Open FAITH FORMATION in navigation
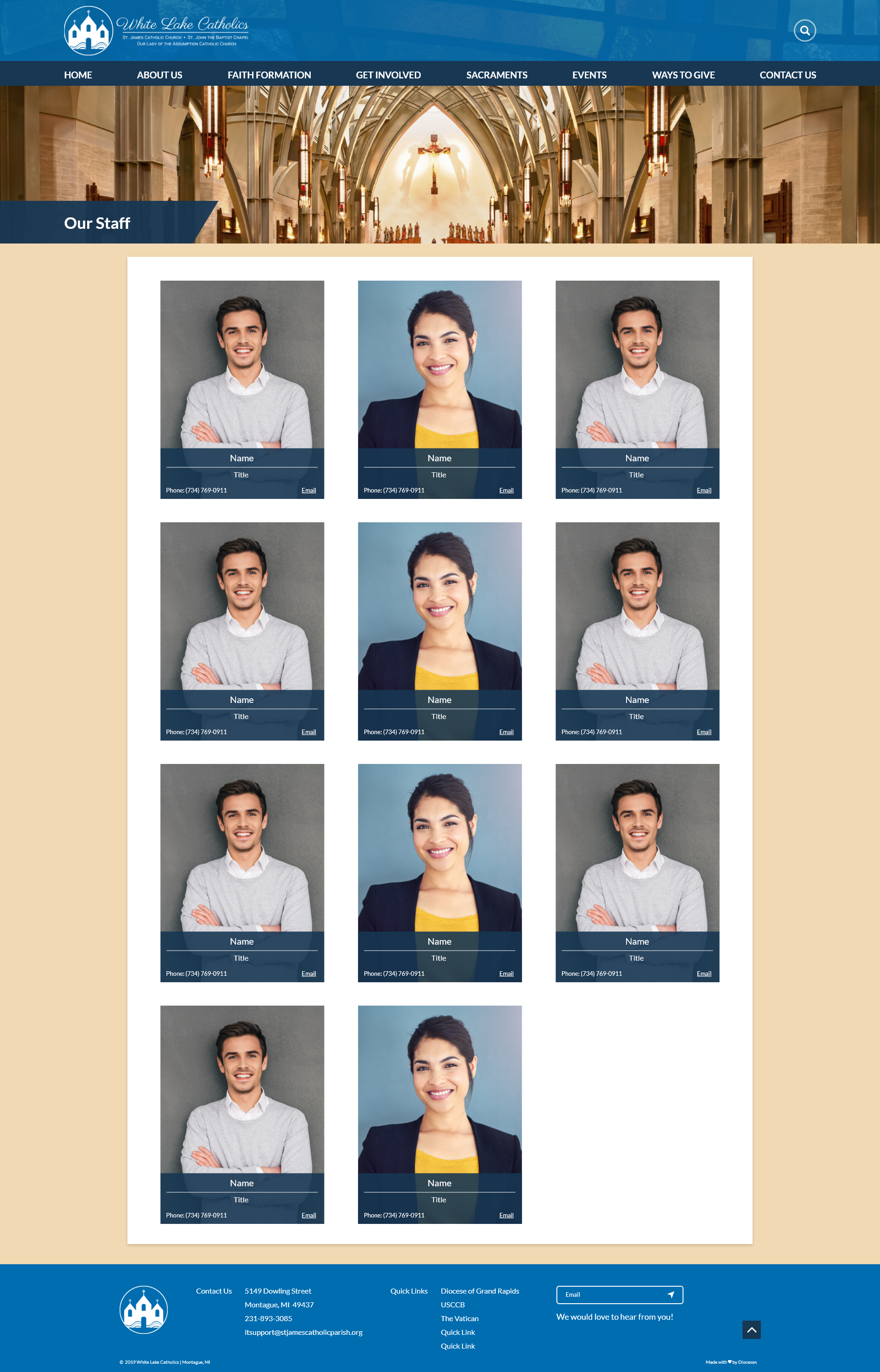880x1372 pixels. click(x=269, y=75)
